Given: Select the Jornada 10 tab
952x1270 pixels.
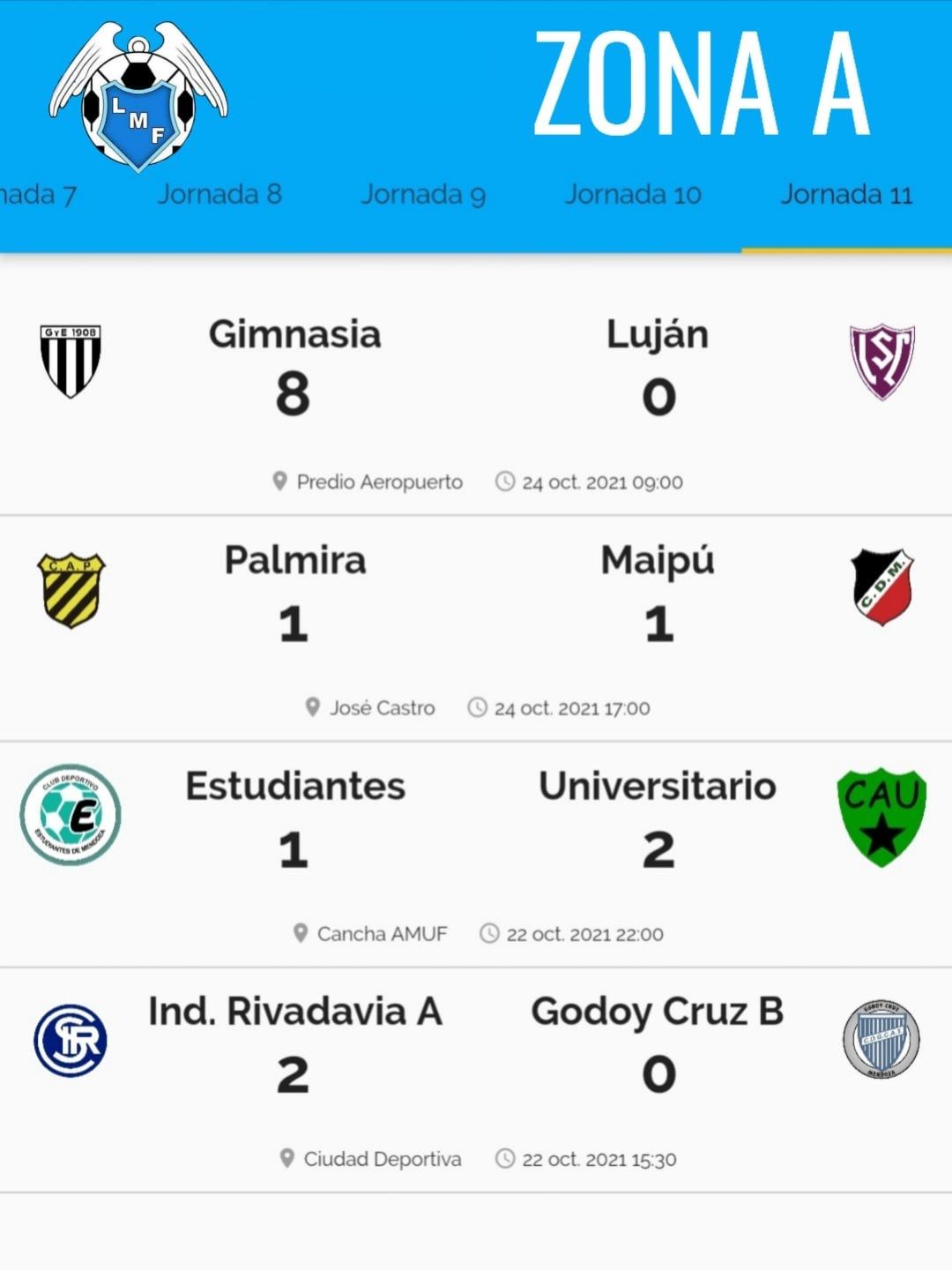Looking at the screenshot, I should coord(634,196).
